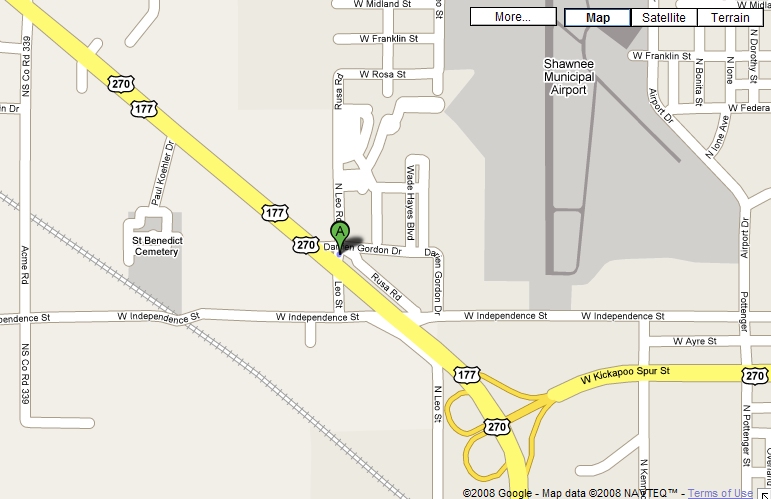Open the Terms of Use link

coord(720,493)
